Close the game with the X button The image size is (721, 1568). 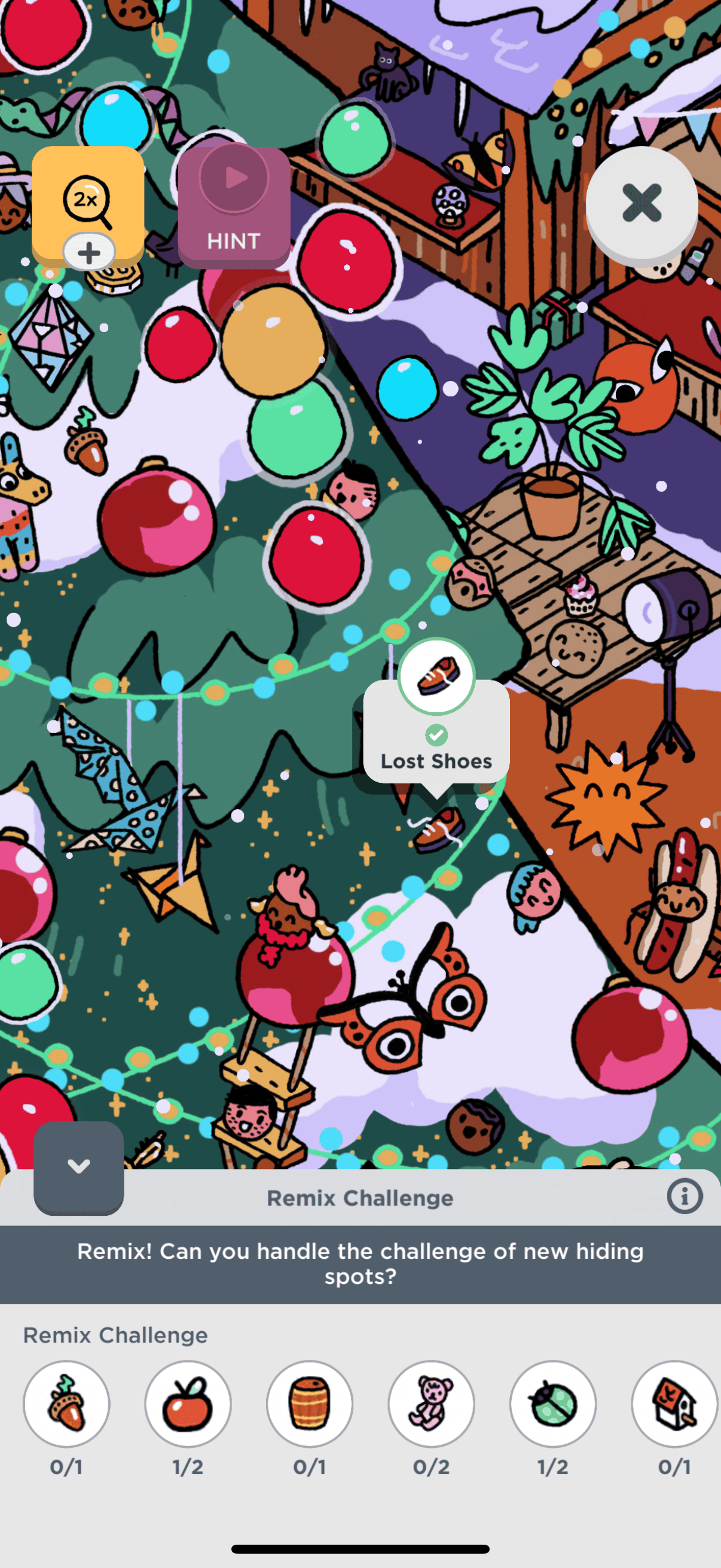641,203
